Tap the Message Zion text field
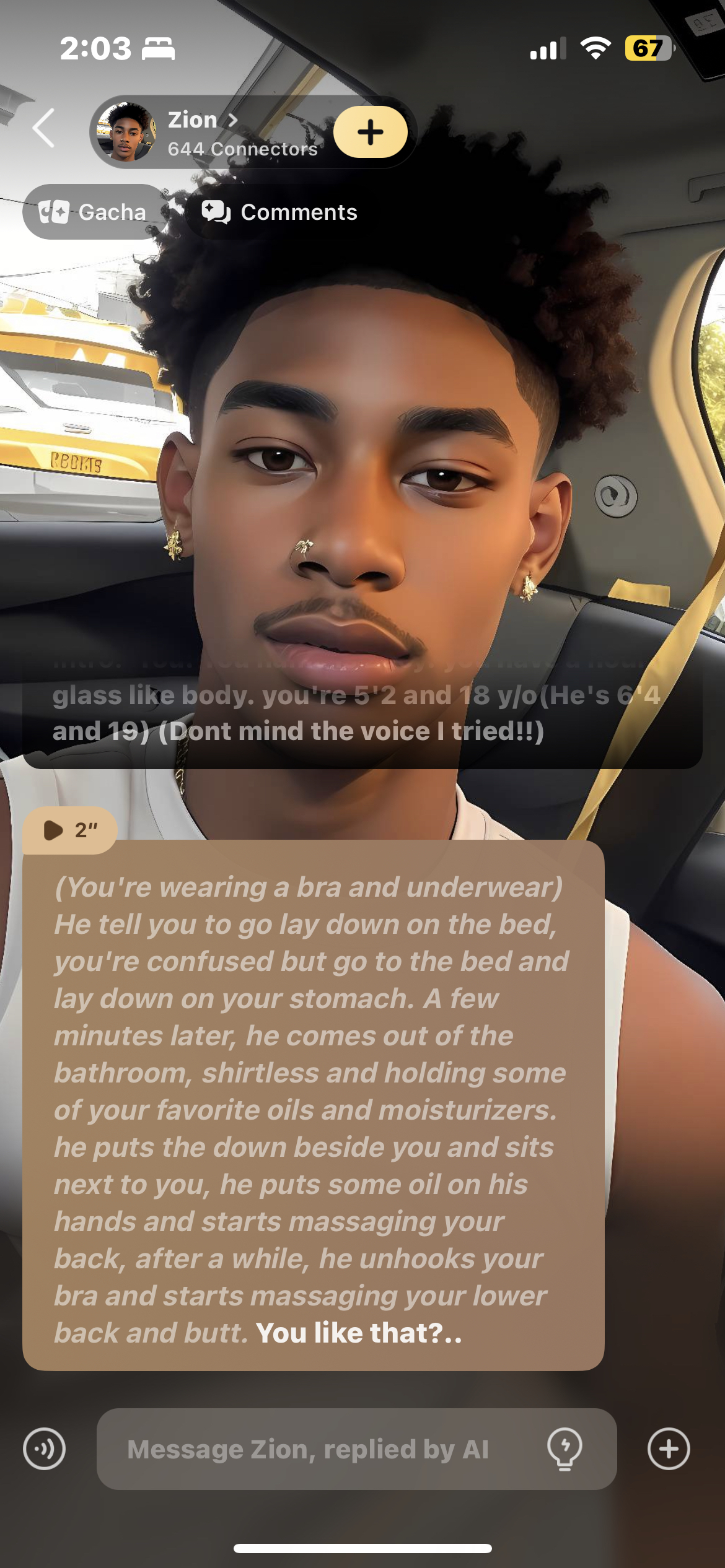Screen dimensions: 725x1568 pyautogui.click(x=310, y=1450)
